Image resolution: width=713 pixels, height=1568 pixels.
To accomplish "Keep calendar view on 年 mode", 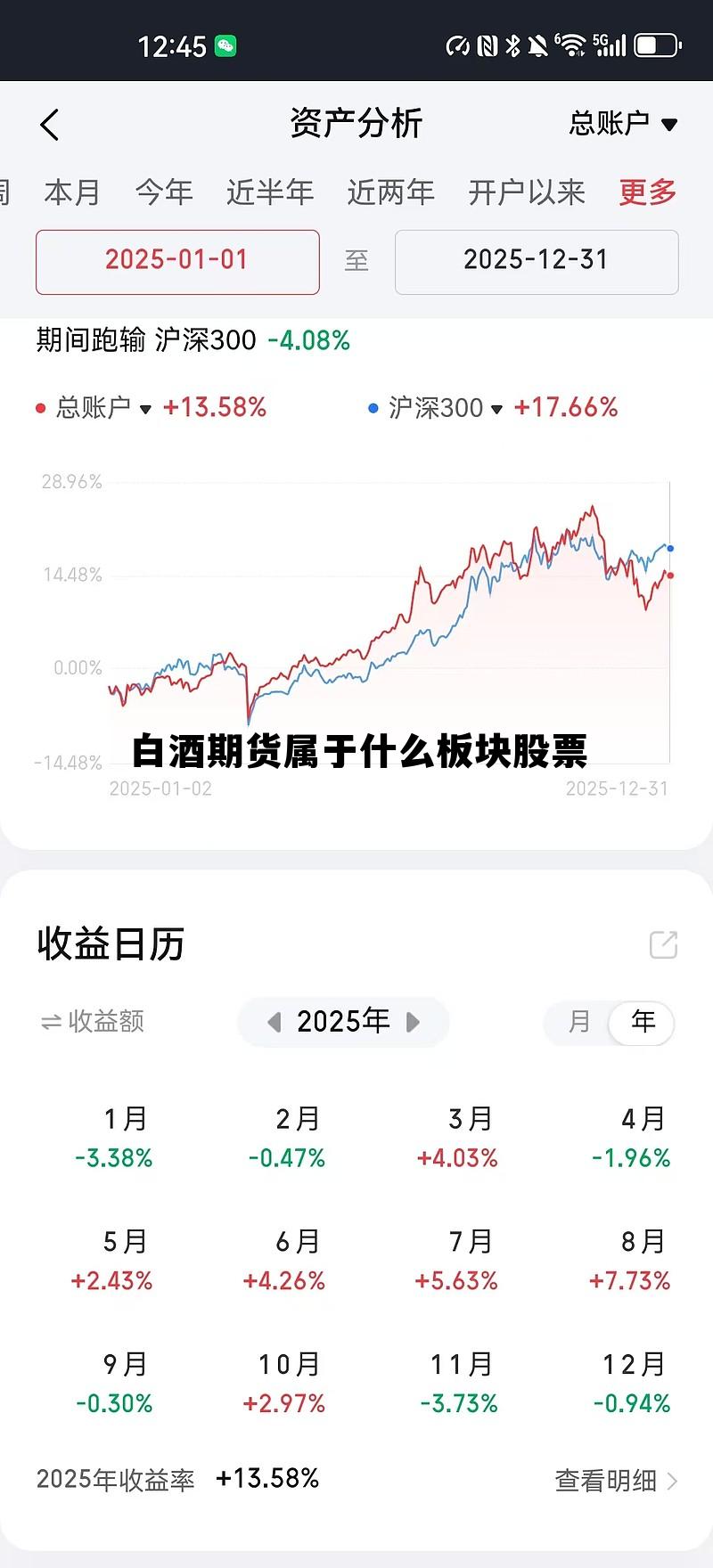I will [x=643, y=1023].
